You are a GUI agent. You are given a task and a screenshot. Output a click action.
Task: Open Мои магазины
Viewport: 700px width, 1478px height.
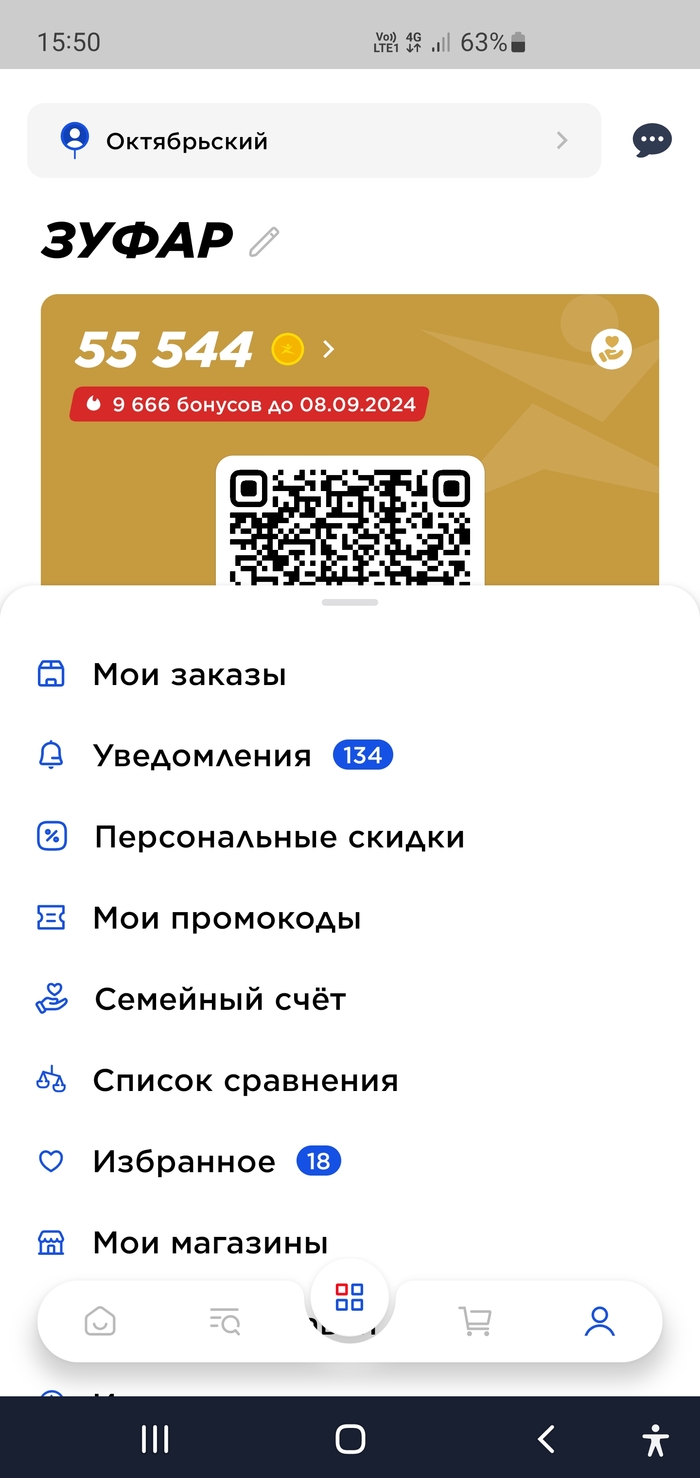210,1243
